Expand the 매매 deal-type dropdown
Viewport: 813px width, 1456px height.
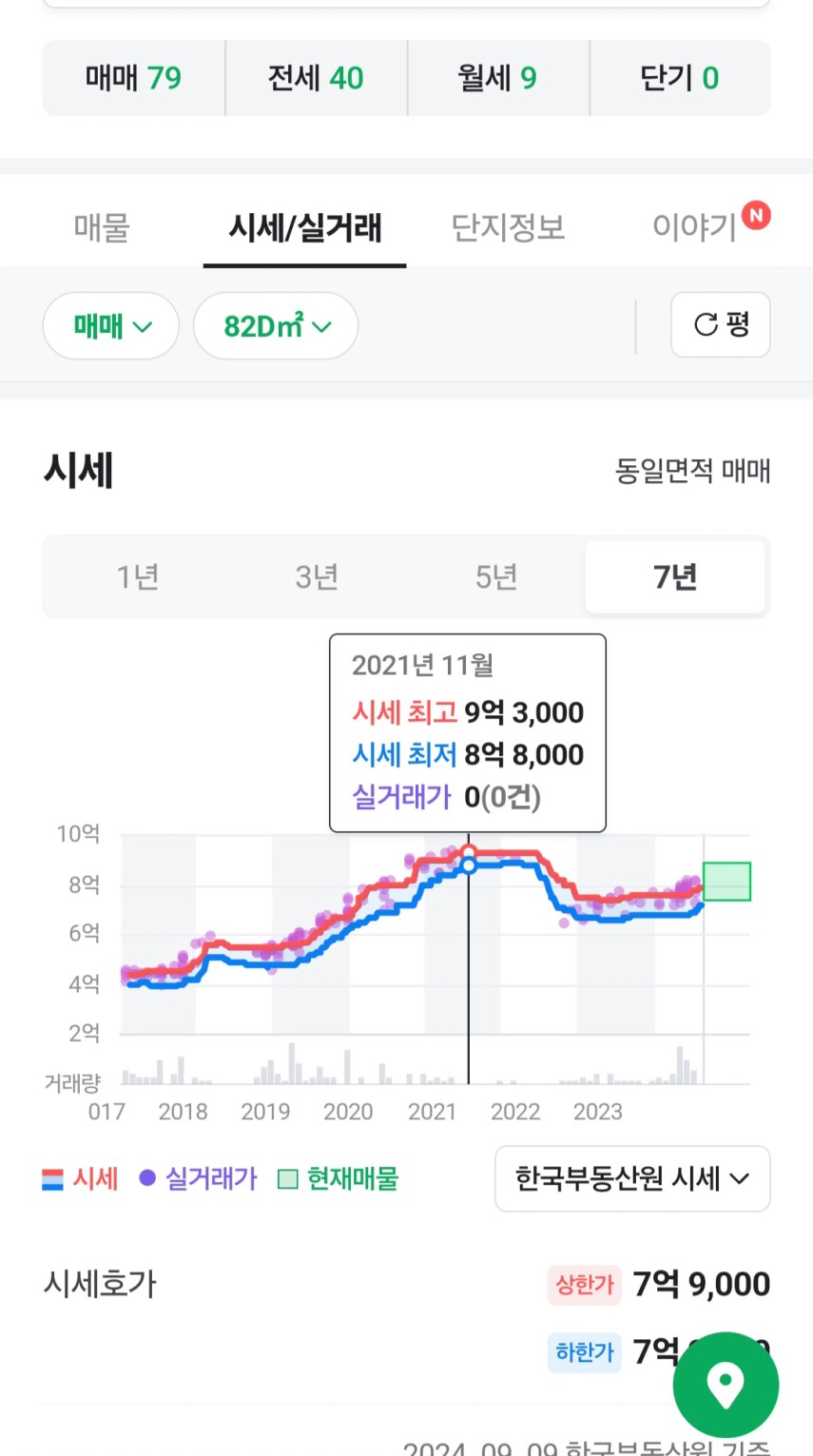pyautogui.click(x=111, y=326)
